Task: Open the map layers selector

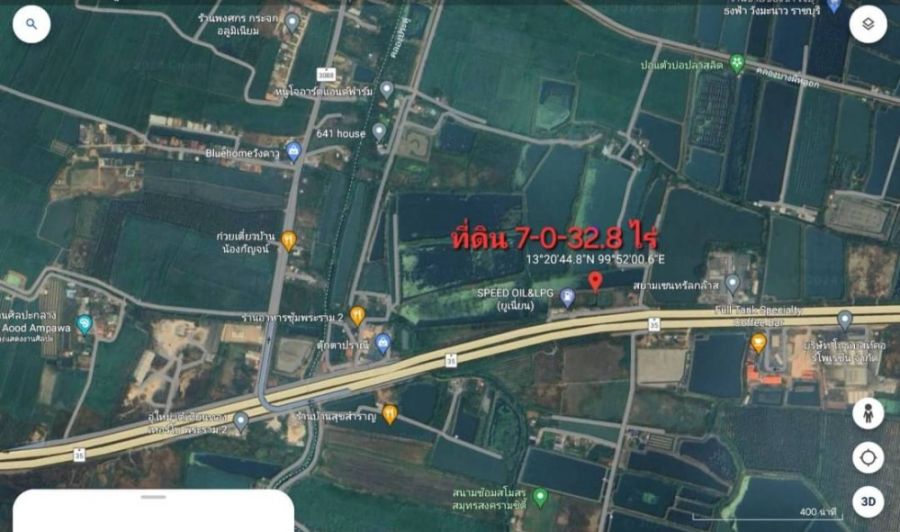Action: [x=867, y=24]
